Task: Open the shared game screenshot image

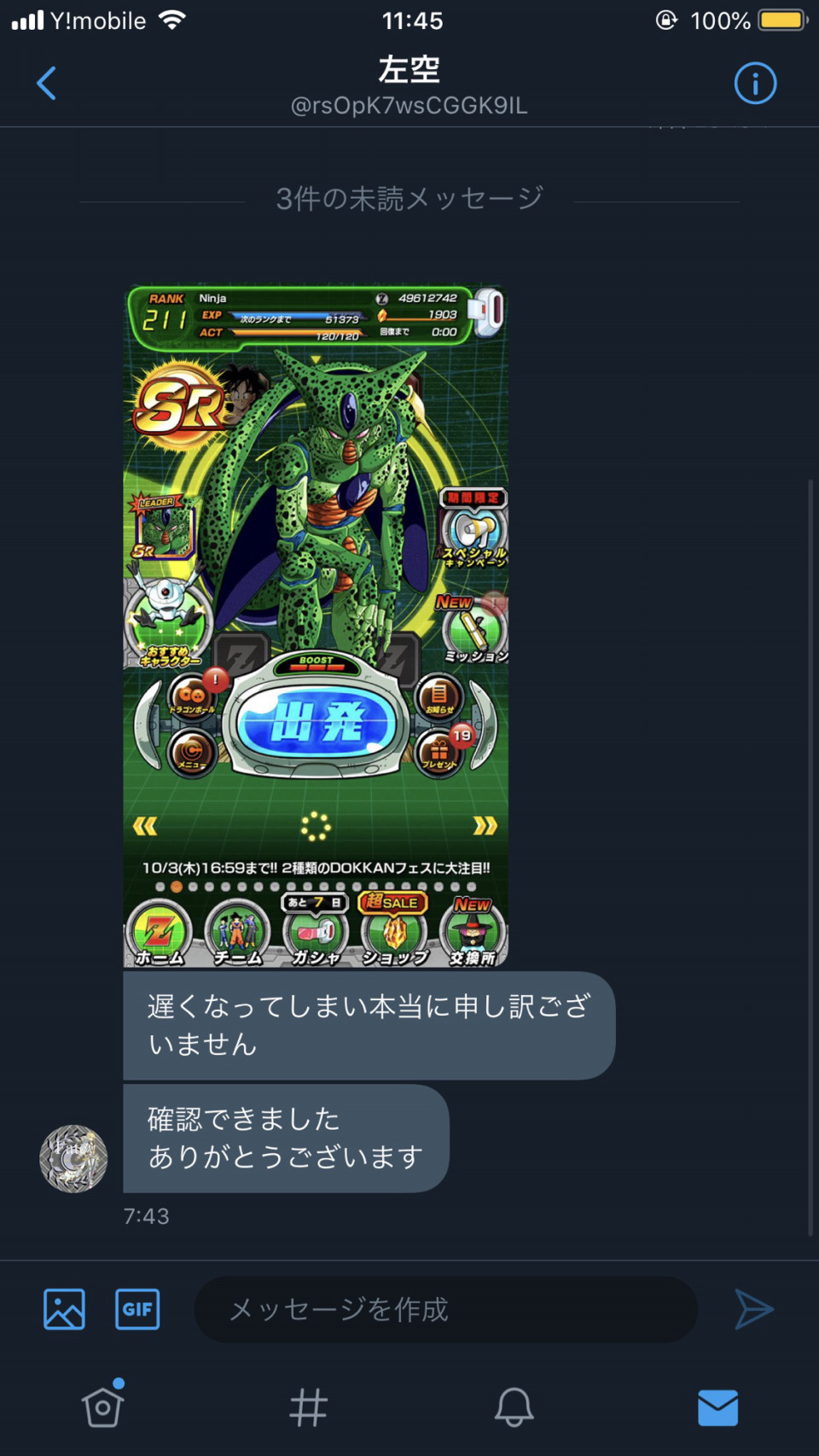Action: tap(316, 626)
